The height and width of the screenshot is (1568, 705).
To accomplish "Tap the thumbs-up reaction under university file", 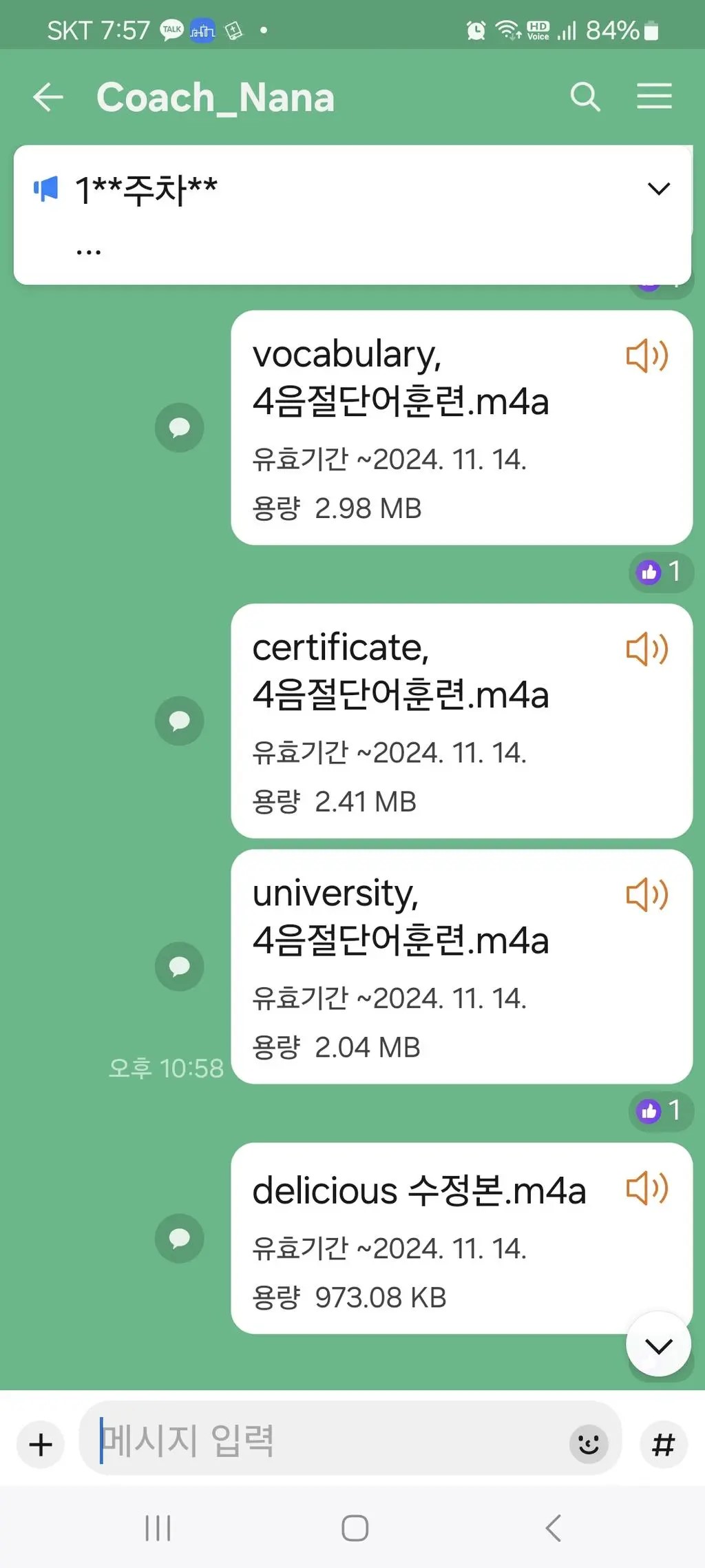I will point(659,1111).
